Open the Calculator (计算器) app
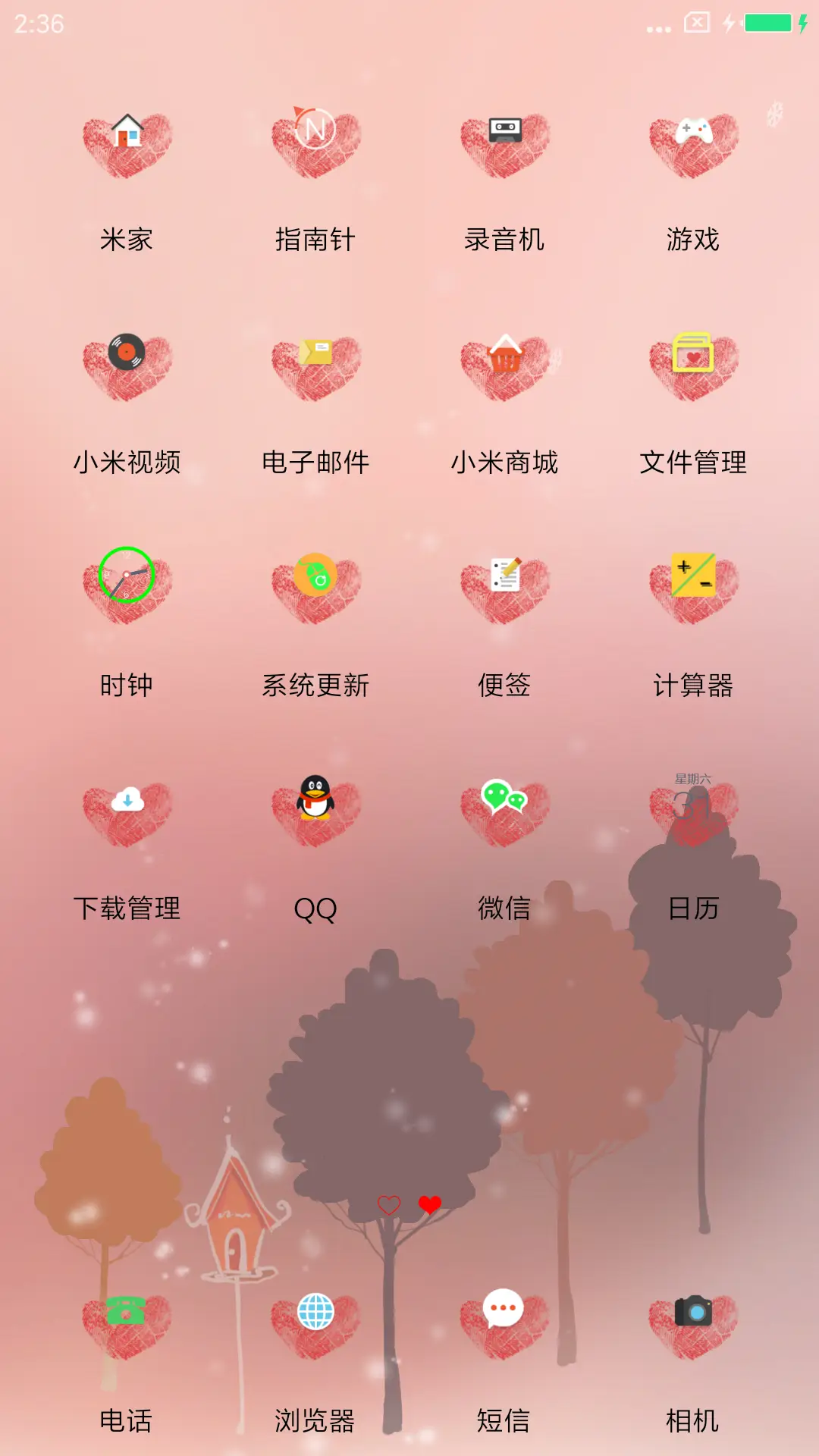The image size is (819, 1456). coord(692,588)
